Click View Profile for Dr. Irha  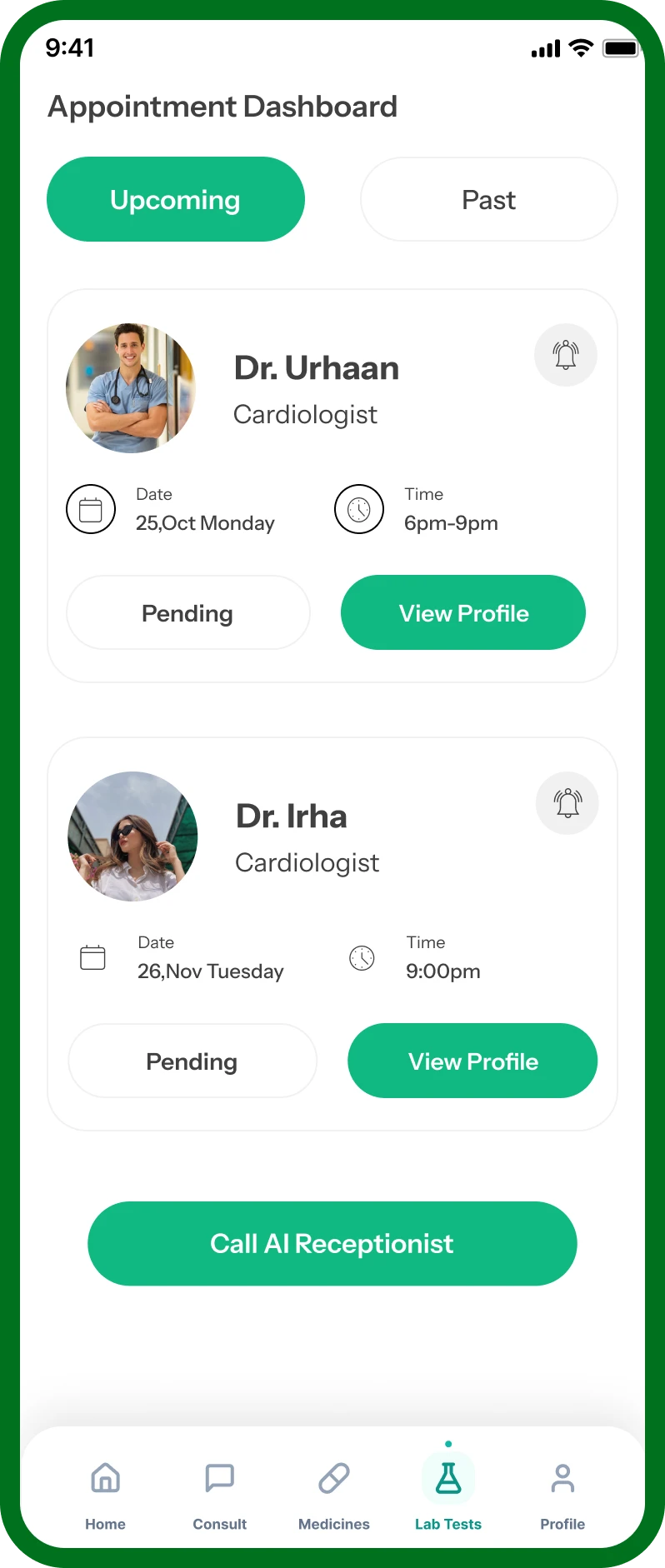472,1061
